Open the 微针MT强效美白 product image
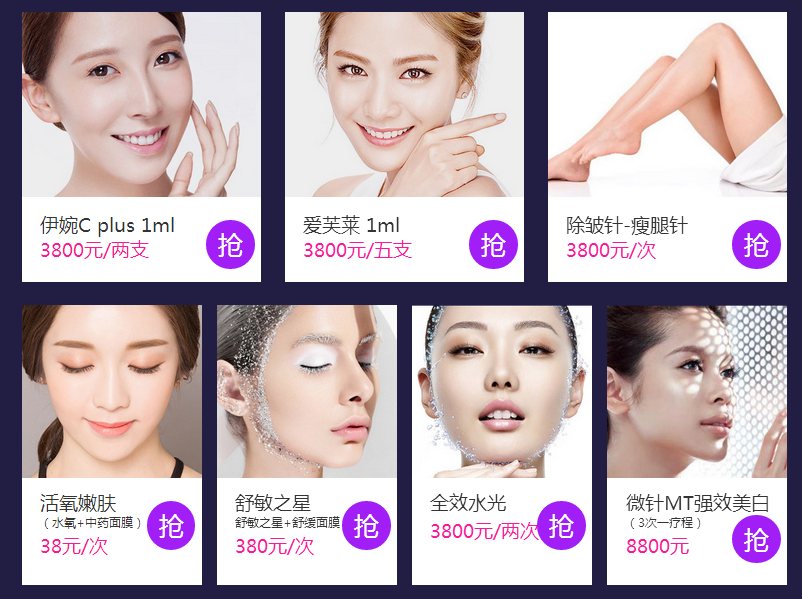Viewport: 802px width, 599px height. coord(697,391)
